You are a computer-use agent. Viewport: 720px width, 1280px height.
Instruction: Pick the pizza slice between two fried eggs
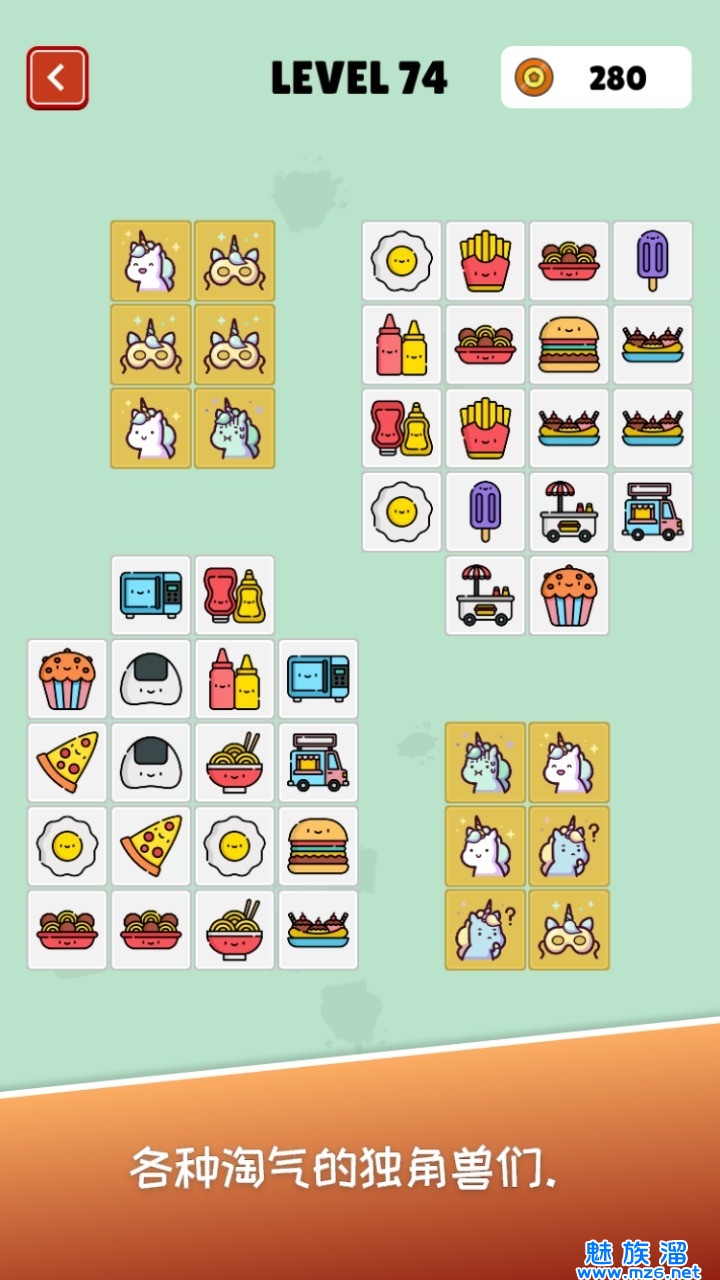(151, 847)
